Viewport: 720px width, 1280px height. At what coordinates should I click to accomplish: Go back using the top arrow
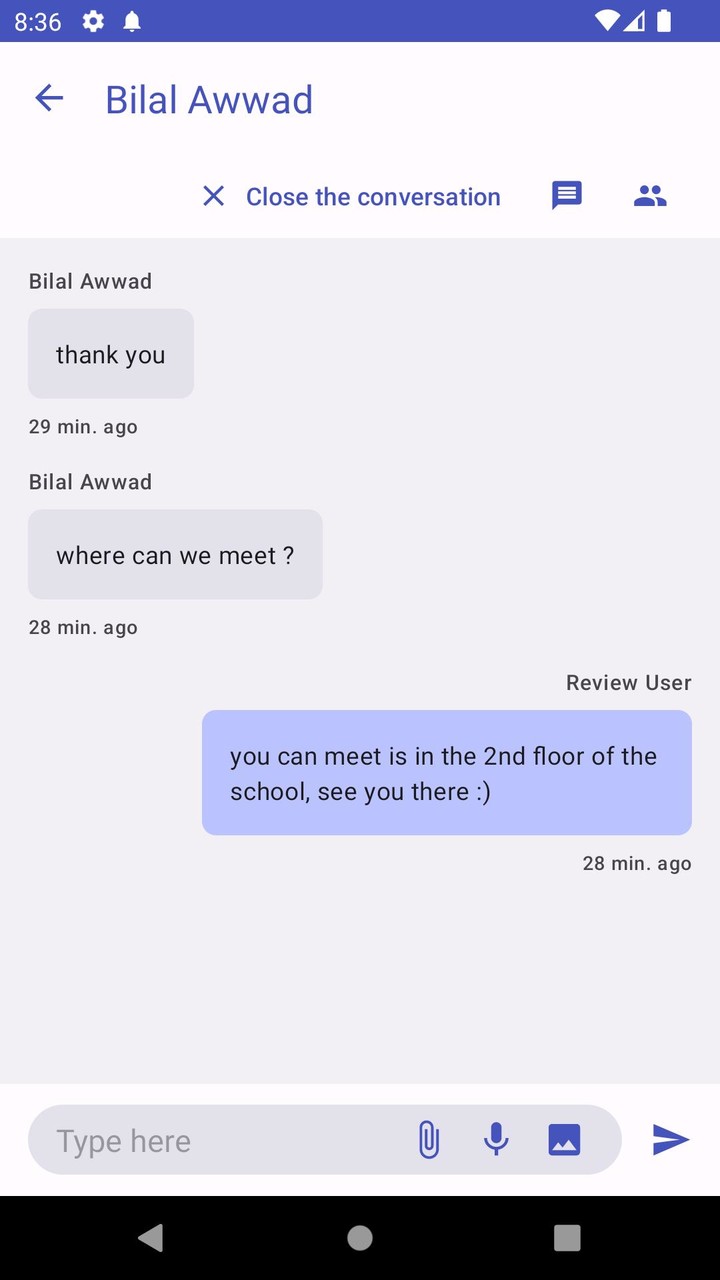point(49,98)
